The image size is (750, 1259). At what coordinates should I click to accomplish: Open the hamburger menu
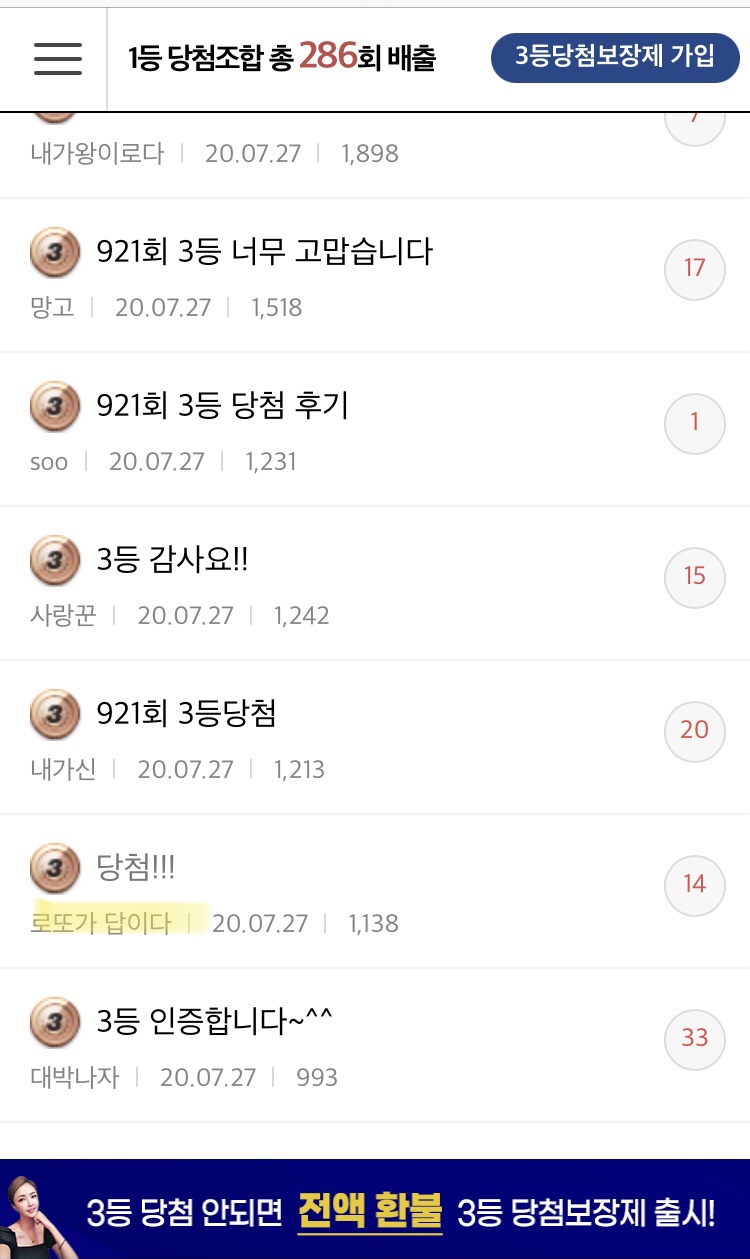click(x=58, y=59)
